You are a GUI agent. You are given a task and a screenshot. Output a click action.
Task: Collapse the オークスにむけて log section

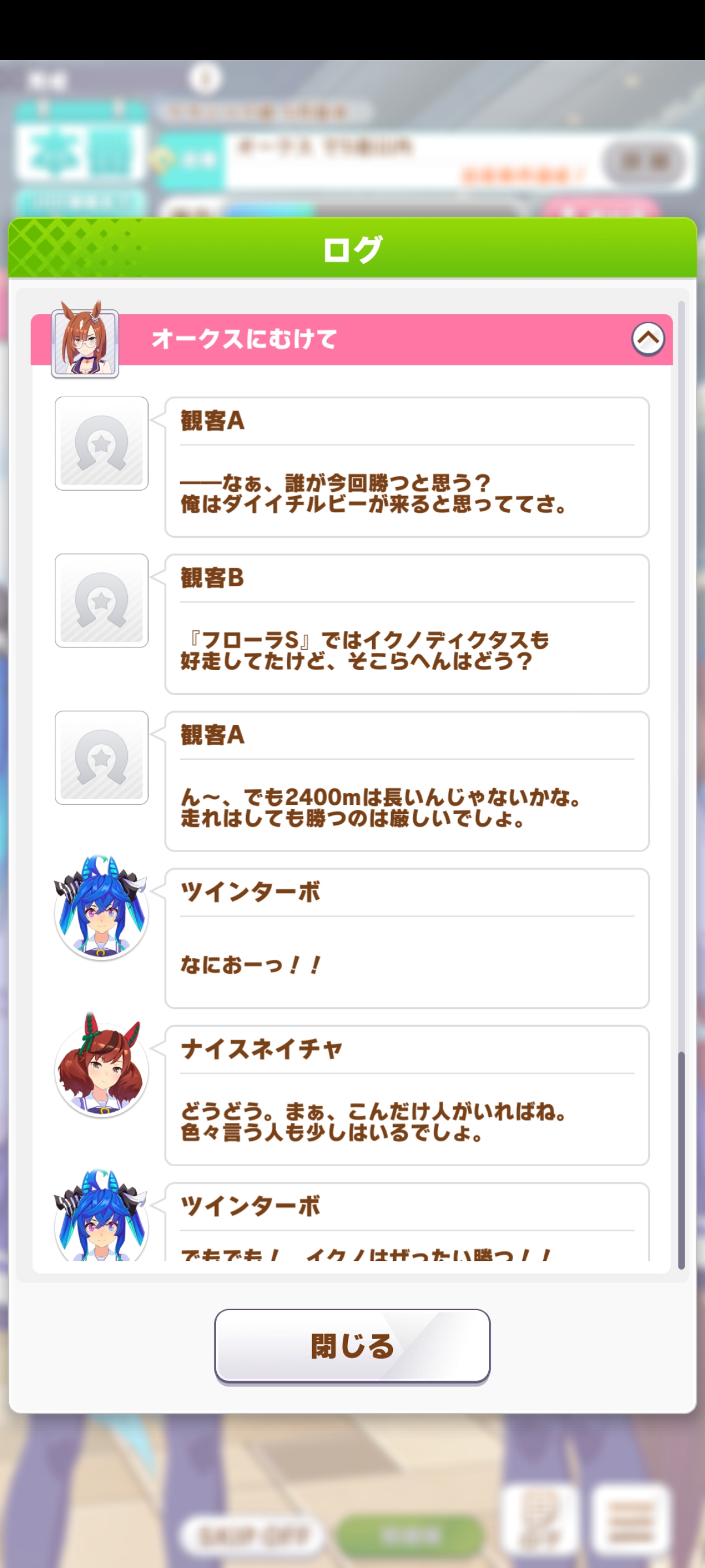(647, 338)
